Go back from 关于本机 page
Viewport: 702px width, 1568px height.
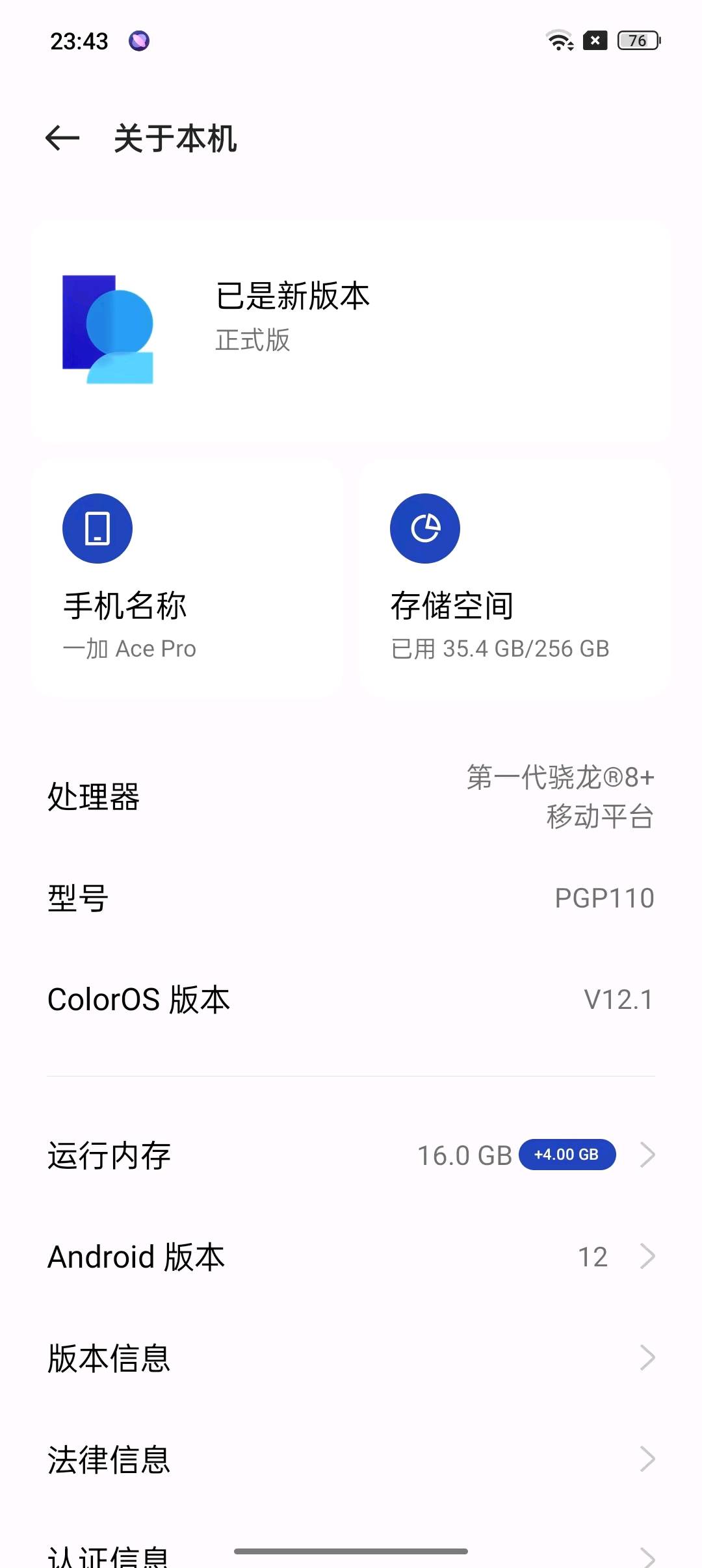(x=62, y=138)
